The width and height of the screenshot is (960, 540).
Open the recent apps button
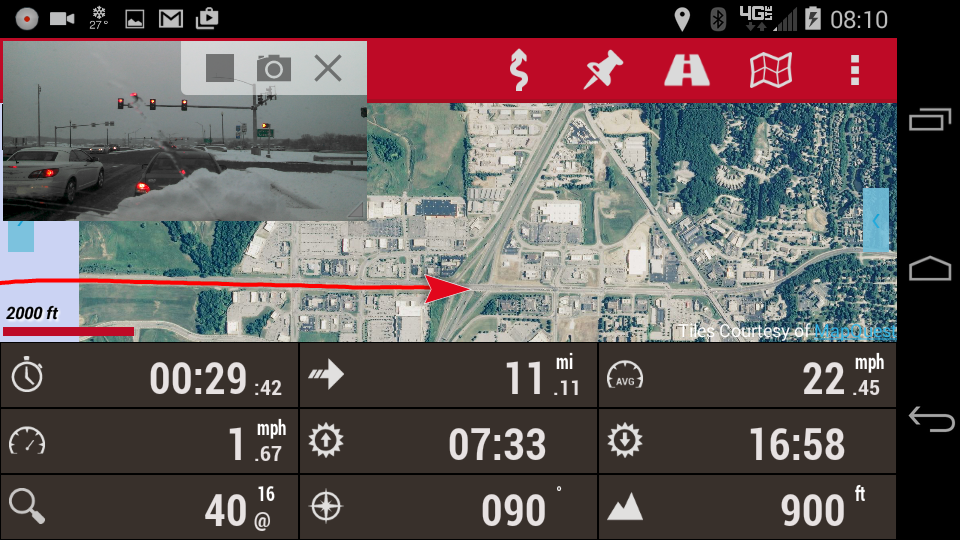click(930, 120)
